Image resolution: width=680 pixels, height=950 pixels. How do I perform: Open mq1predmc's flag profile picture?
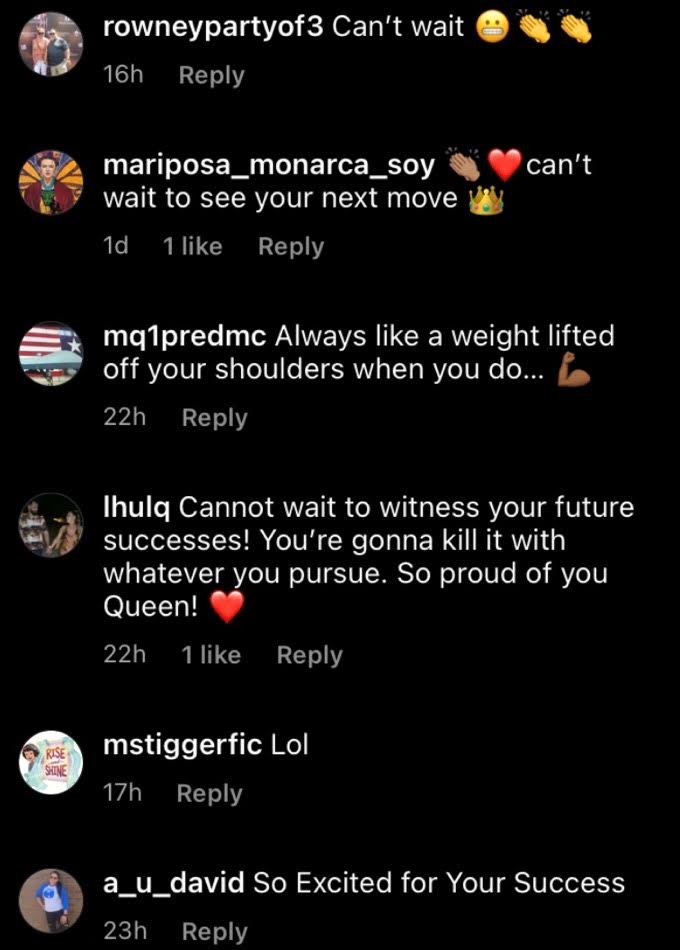click(51, 352)
